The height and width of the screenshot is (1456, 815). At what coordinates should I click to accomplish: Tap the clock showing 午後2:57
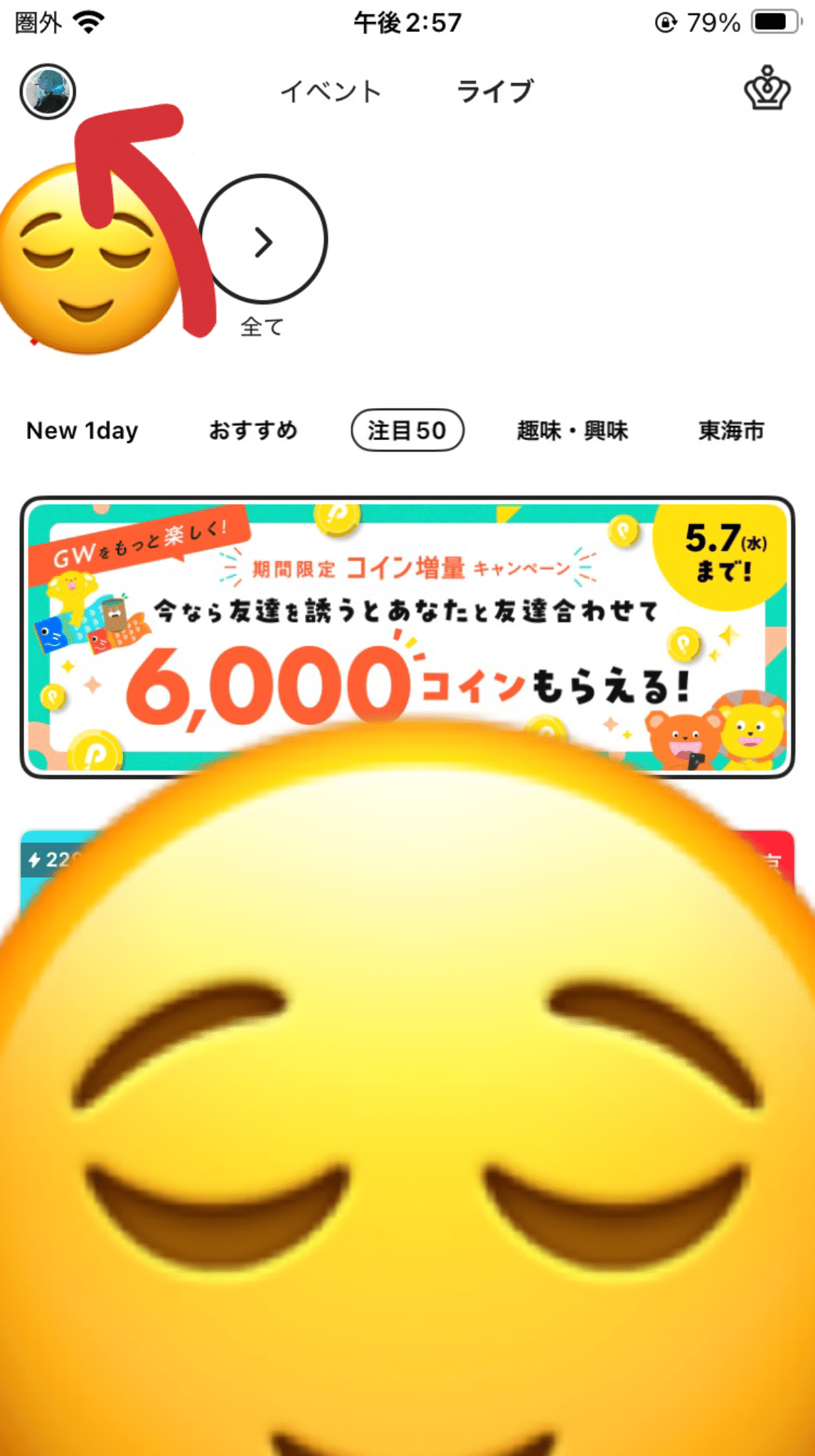pos(407,22)
